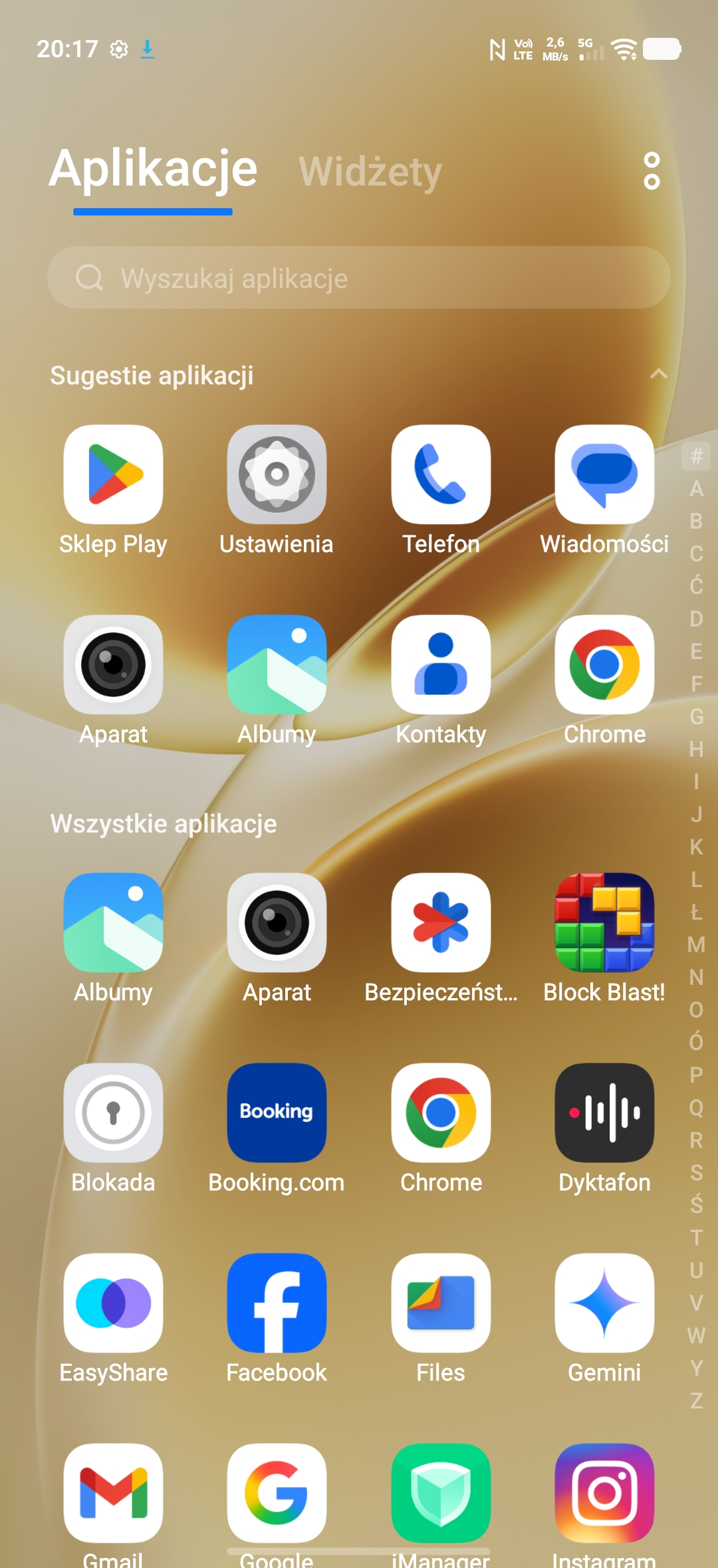Launch EasyShare

[113, 1303]
